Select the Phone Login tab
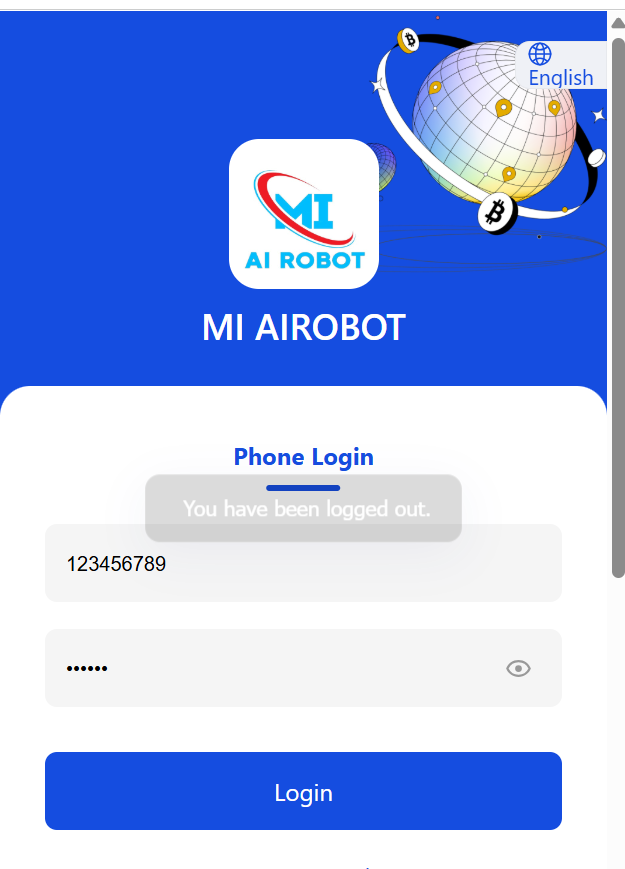Viewport: 625px width, 869px height. pos(303,457)
